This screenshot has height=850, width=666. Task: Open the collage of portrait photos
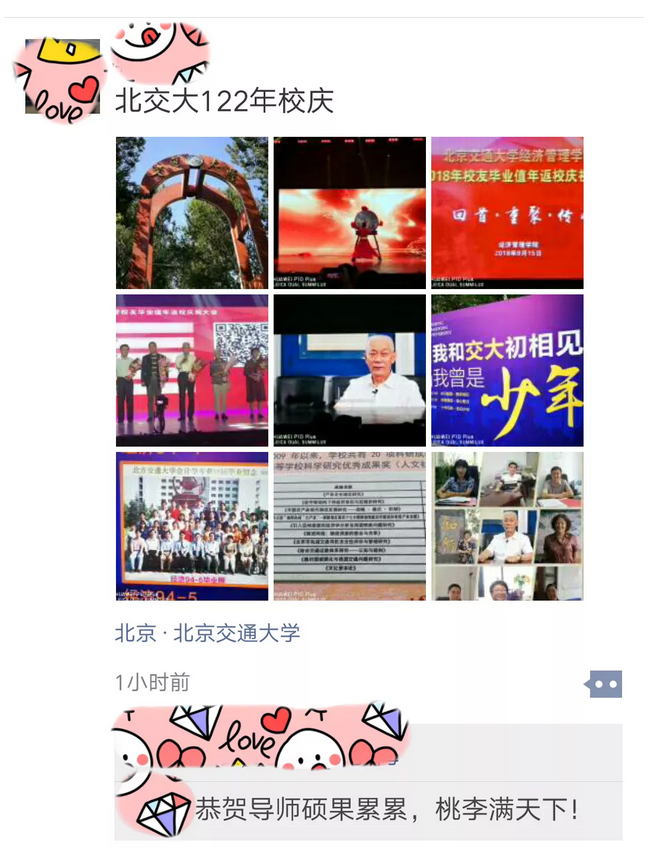click(x=507, y=526)
